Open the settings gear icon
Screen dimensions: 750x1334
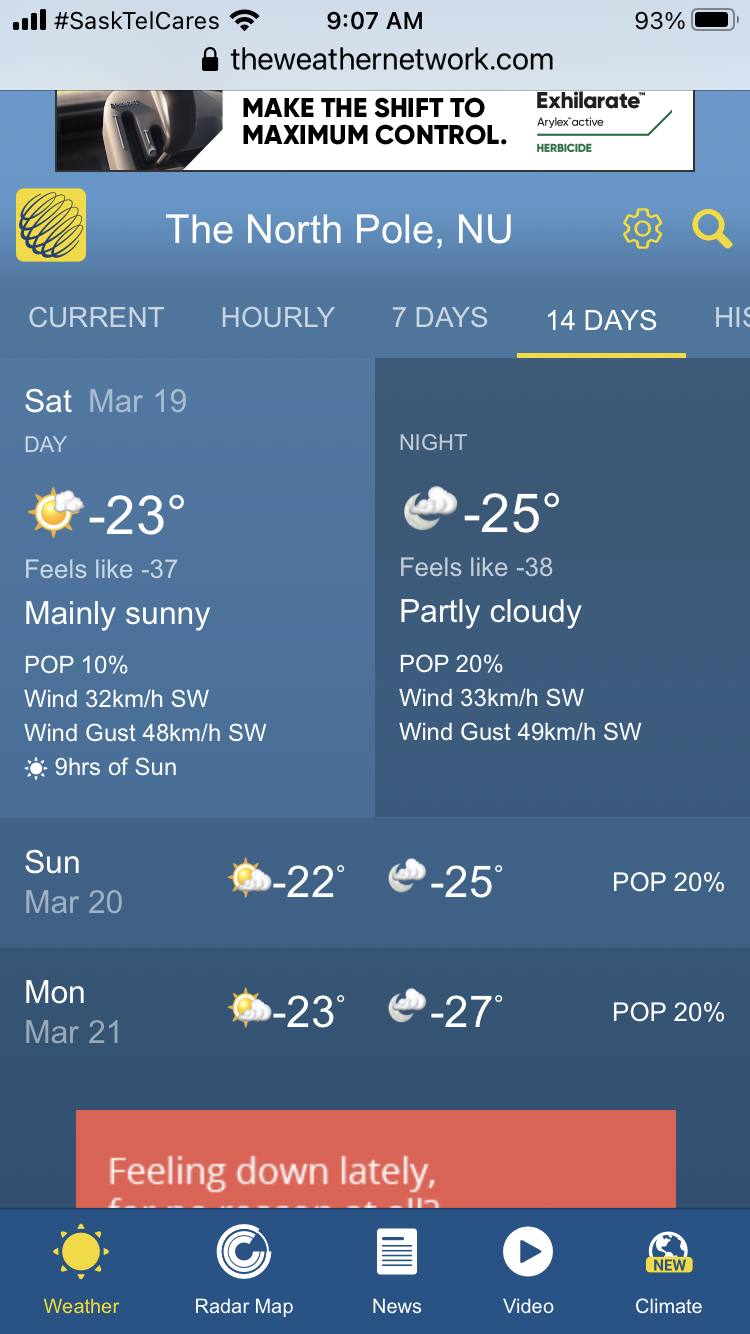click(x=642, y=229)
